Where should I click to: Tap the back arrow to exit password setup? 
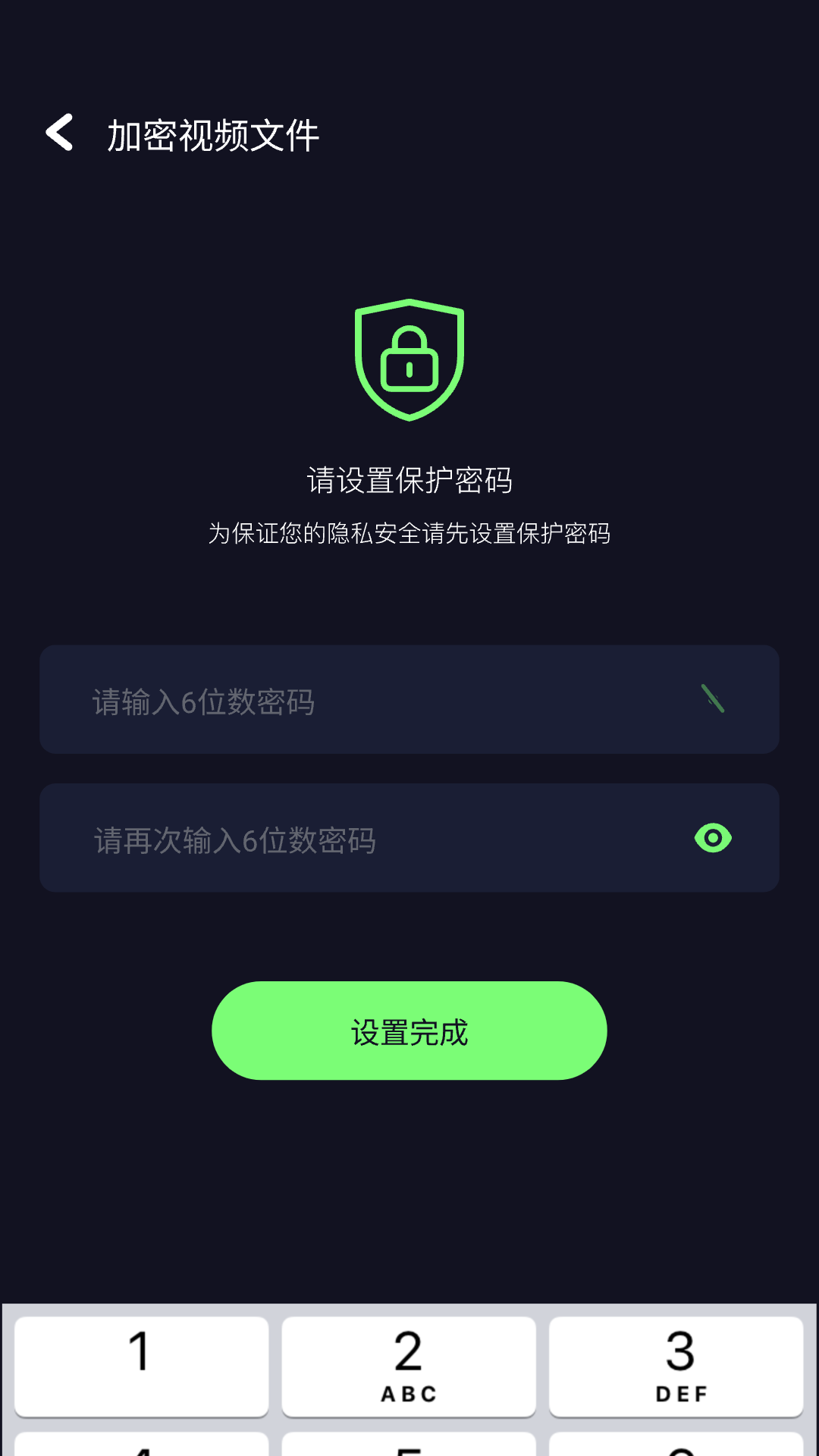point(59,130)
